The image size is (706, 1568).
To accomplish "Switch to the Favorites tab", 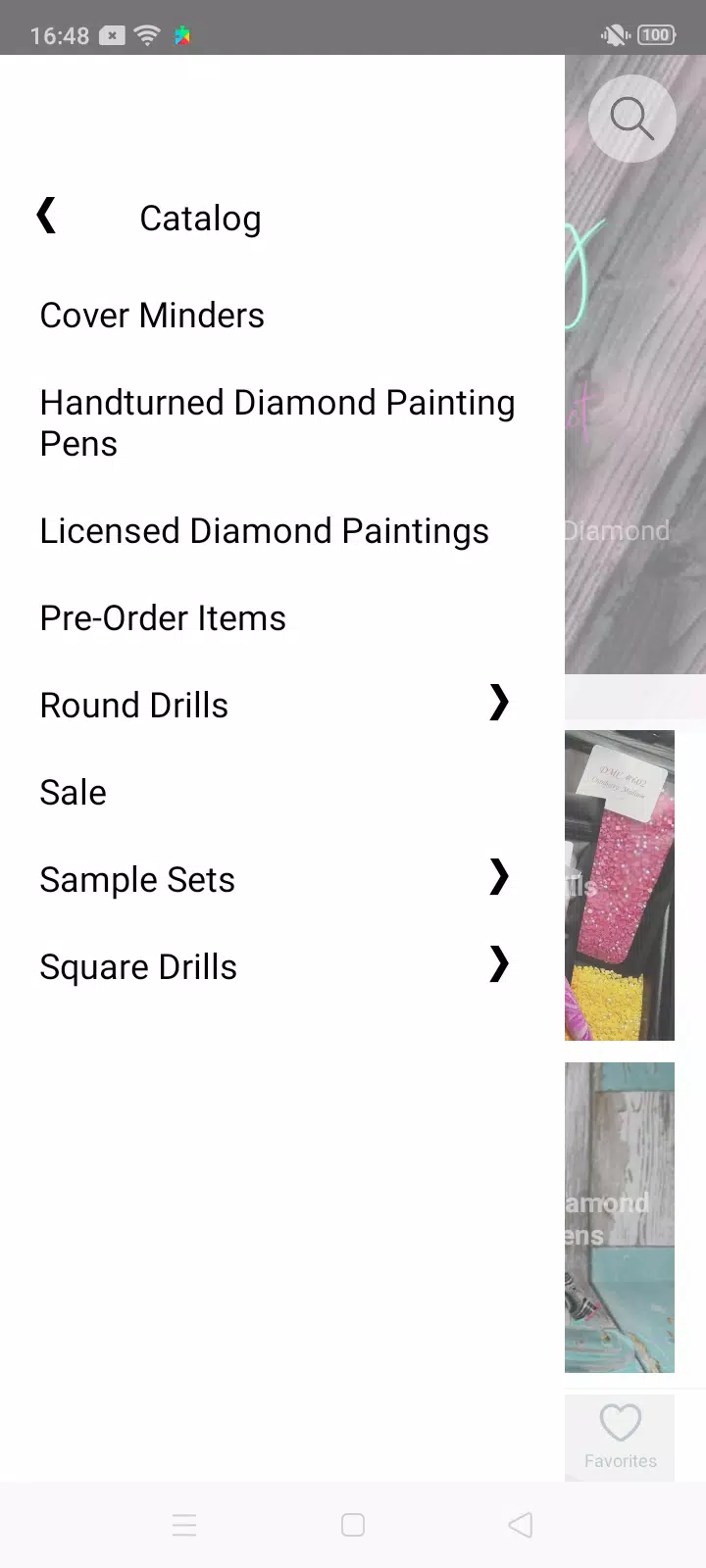I will [x=620, y=1436].
